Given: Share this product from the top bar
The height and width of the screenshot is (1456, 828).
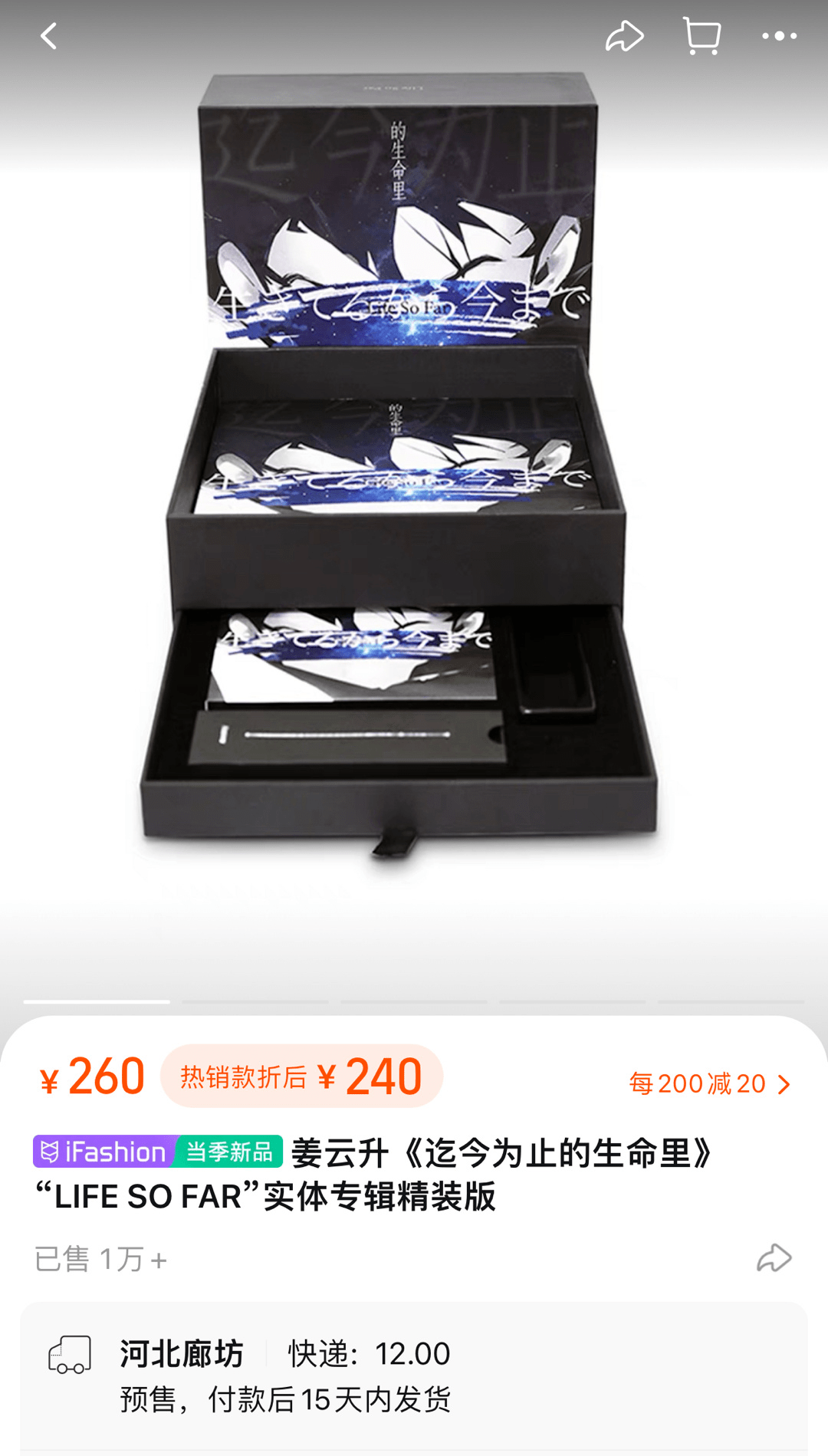Looking at the screenshot, I should tap(624, 36).
